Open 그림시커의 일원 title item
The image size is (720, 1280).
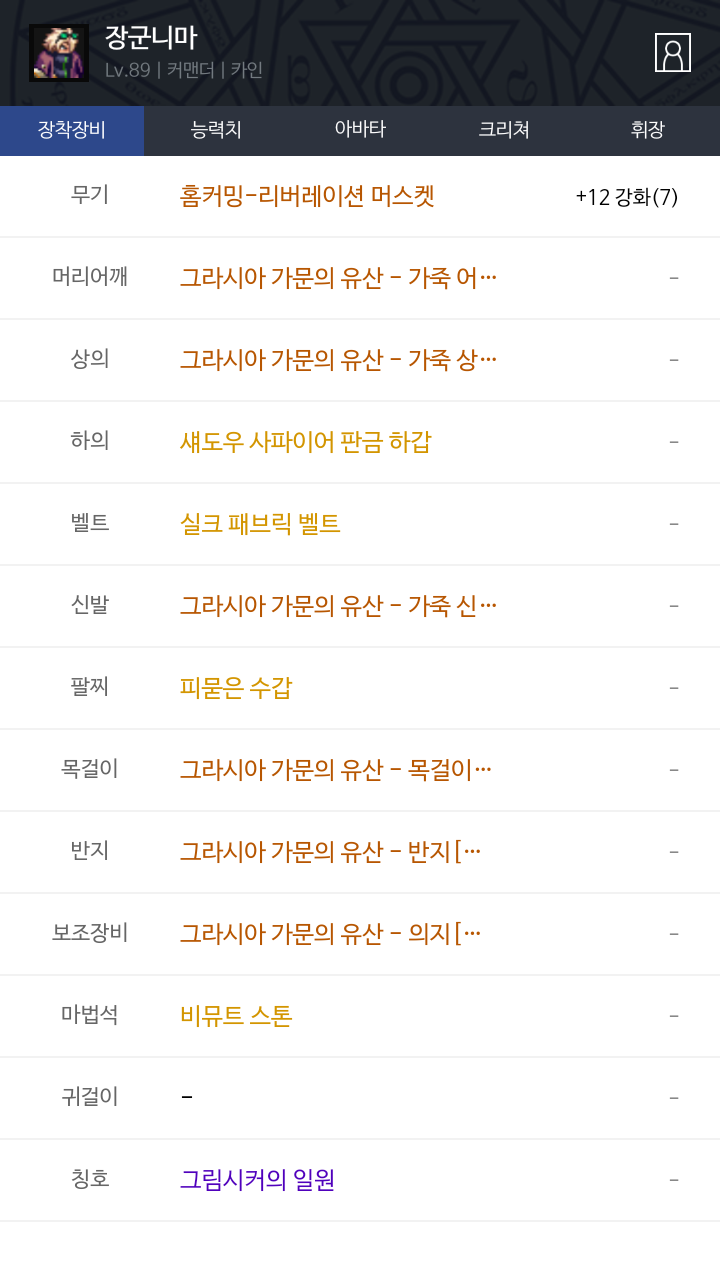pos(257,1180)
